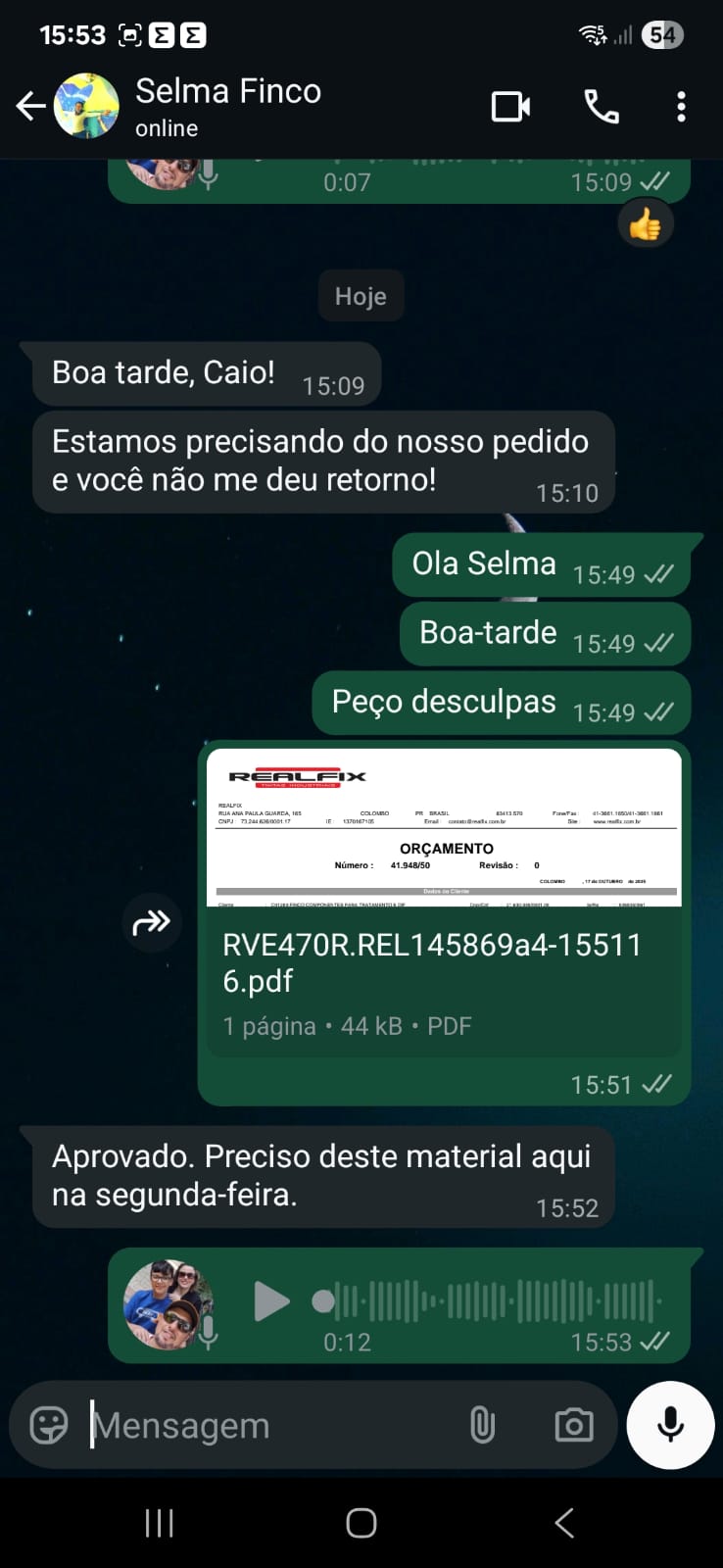Viewport: 723px width, 1568px height.
Task: Open the camera from the chat
Action: (x=573, y=1425)
